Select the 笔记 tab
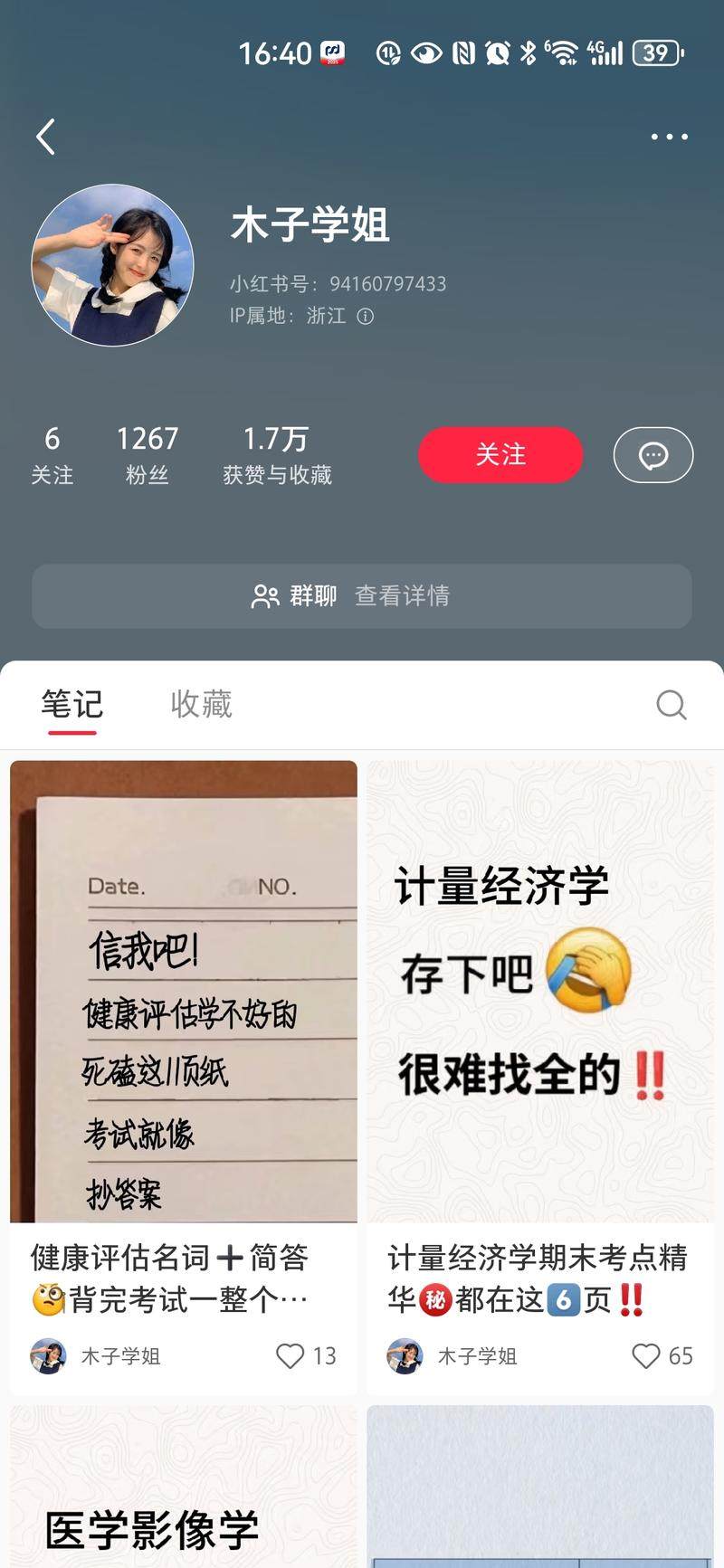Screen dimensions: 724x1568 71,704
